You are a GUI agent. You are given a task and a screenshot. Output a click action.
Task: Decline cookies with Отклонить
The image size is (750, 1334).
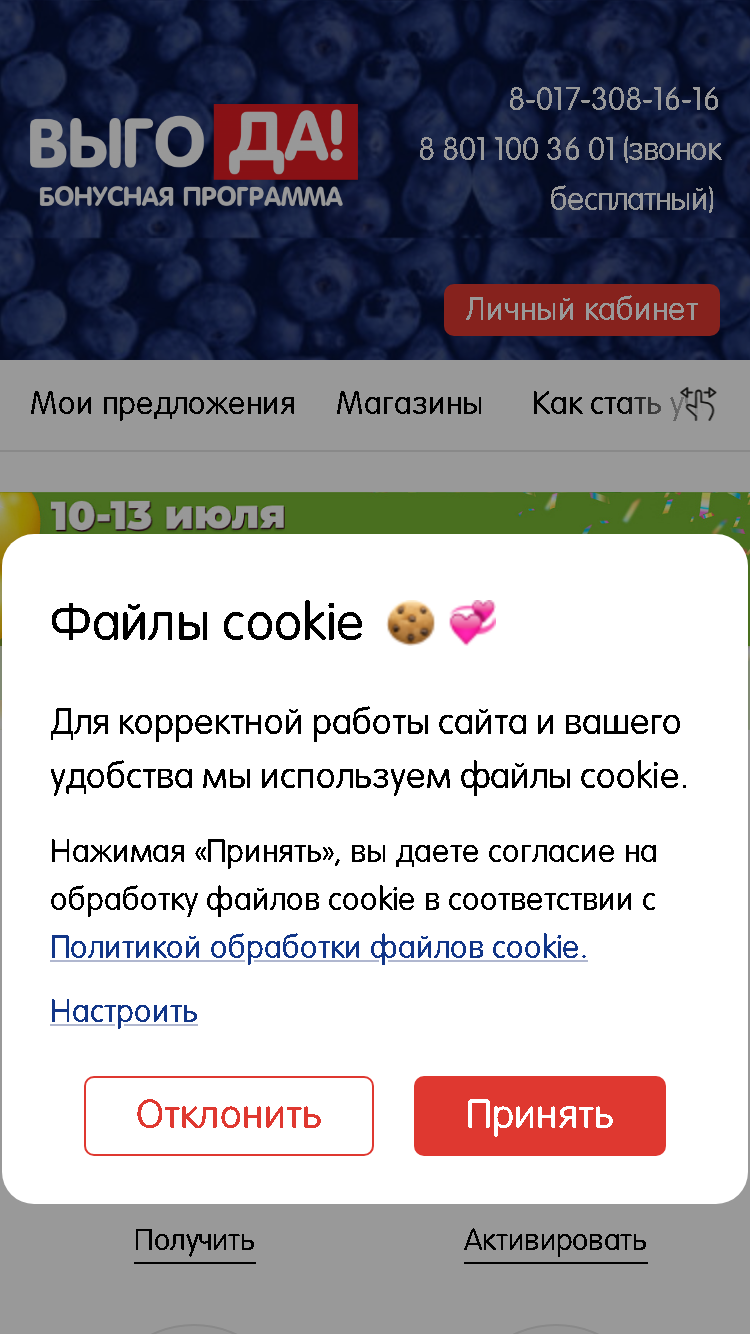(229, 1116)
